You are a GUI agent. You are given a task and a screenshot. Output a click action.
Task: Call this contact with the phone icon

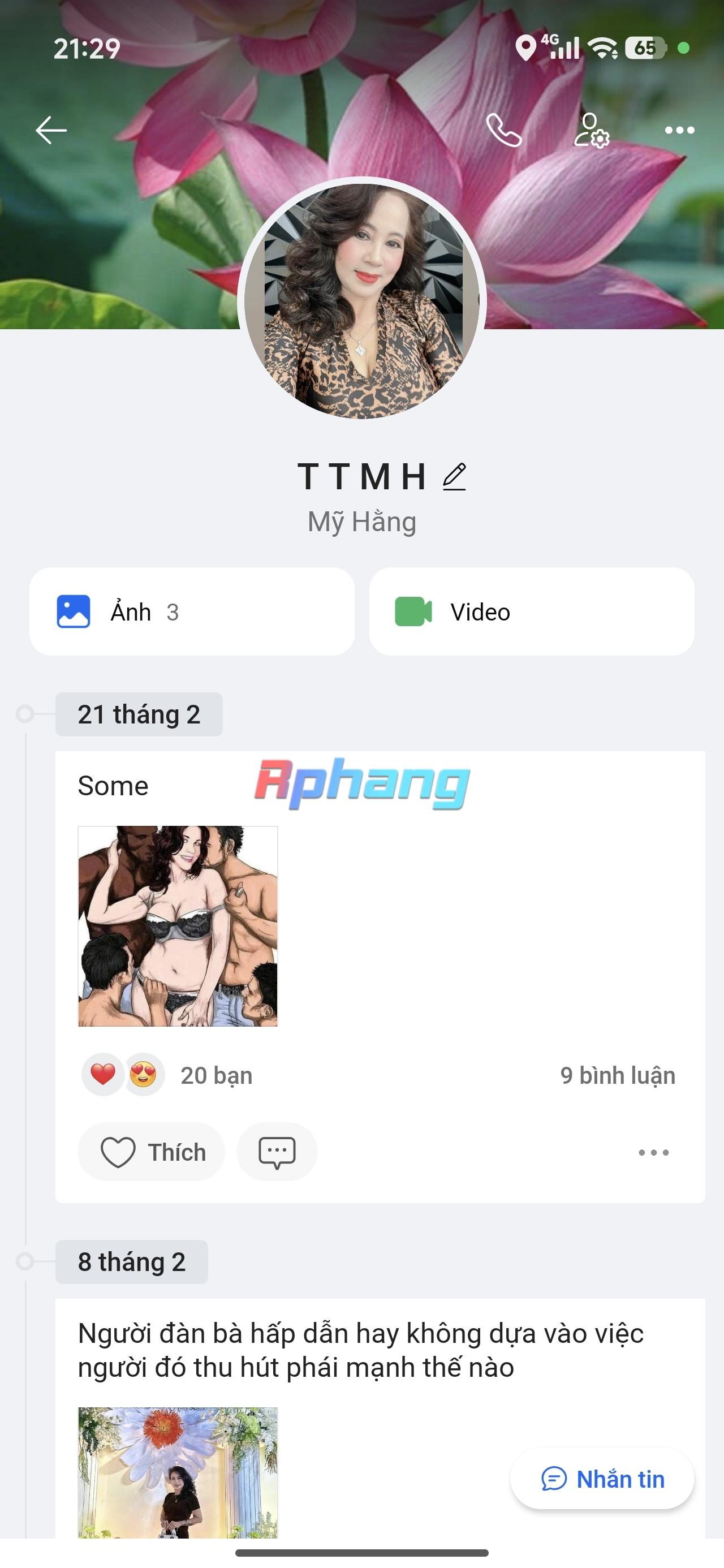click(x=504, y=130)
